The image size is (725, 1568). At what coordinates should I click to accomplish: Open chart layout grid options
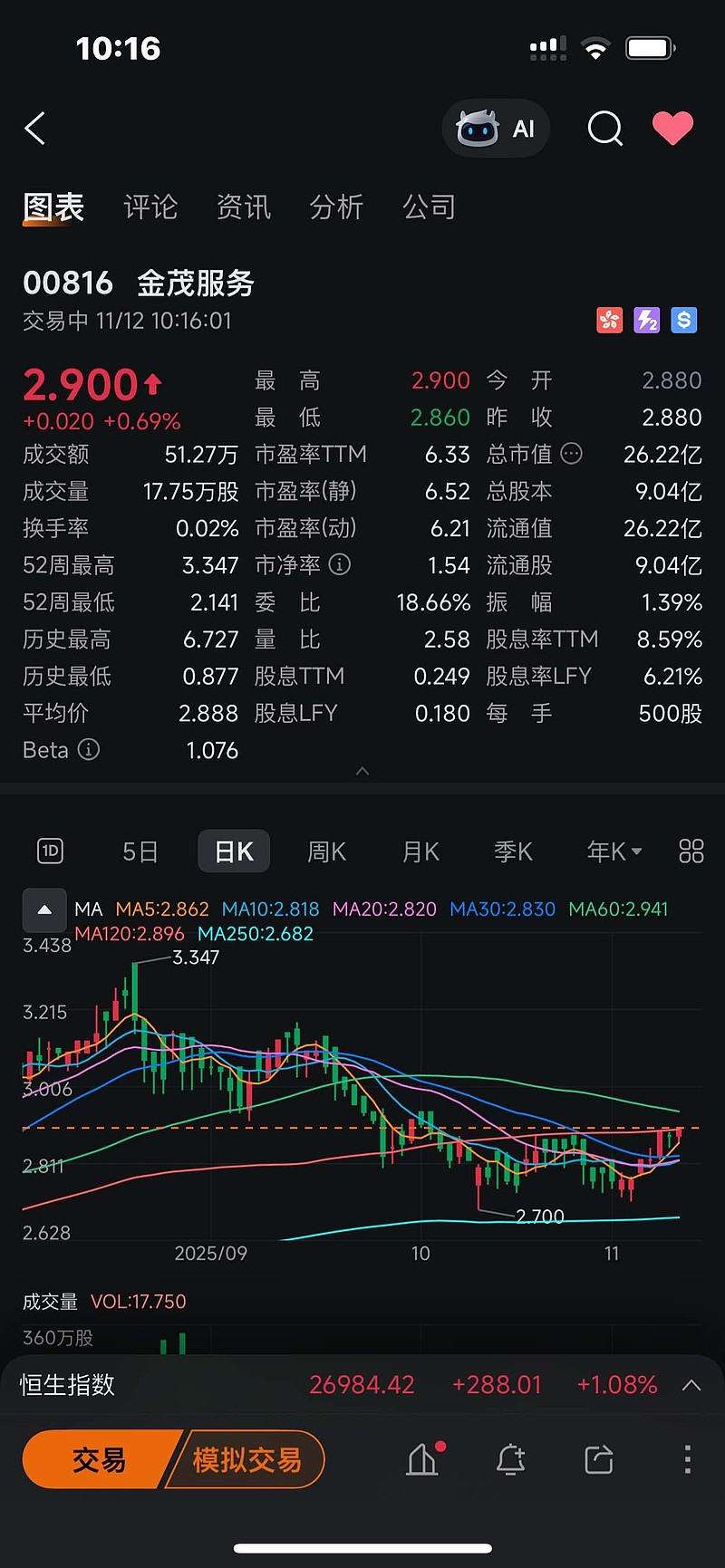tap(691, 851)
